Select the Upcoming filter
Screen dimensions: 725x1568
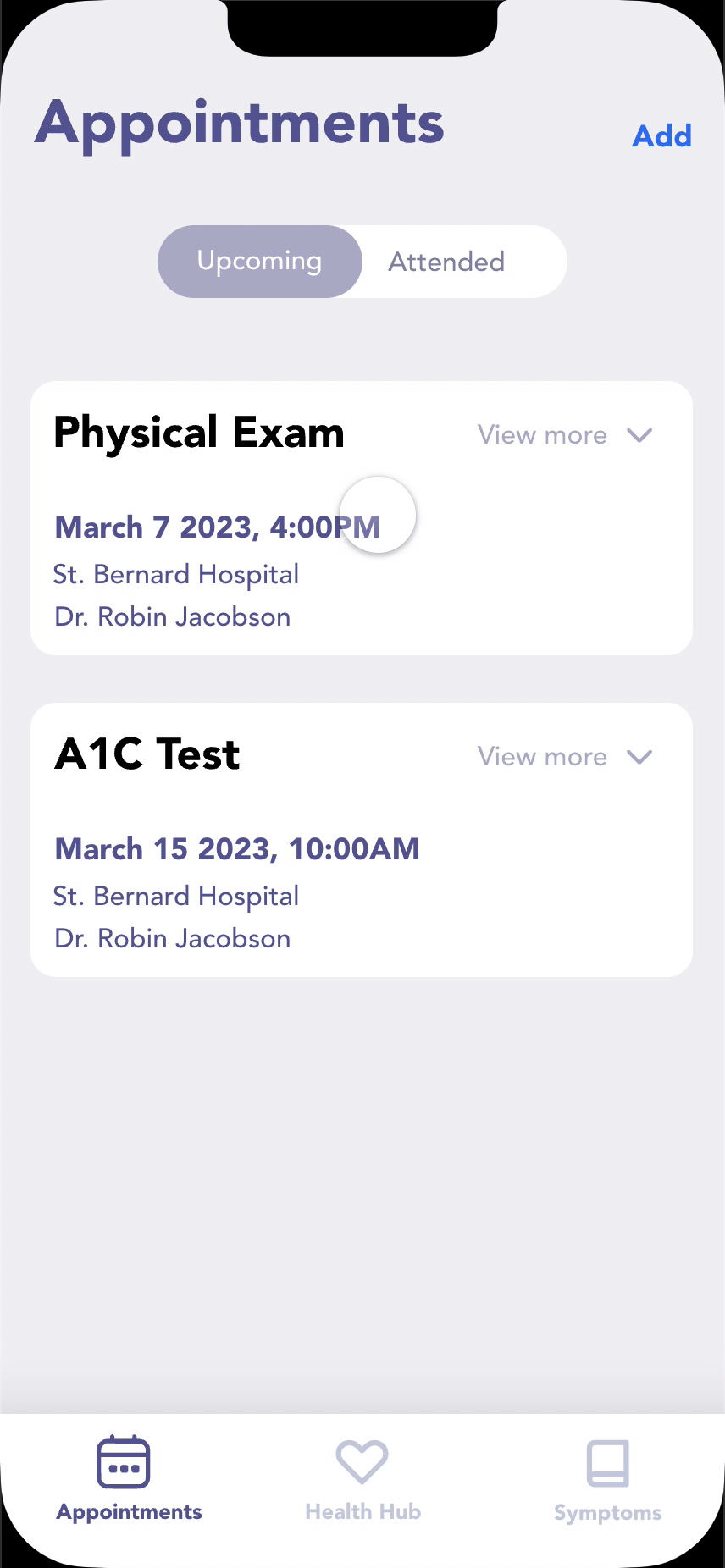(259, 262)
